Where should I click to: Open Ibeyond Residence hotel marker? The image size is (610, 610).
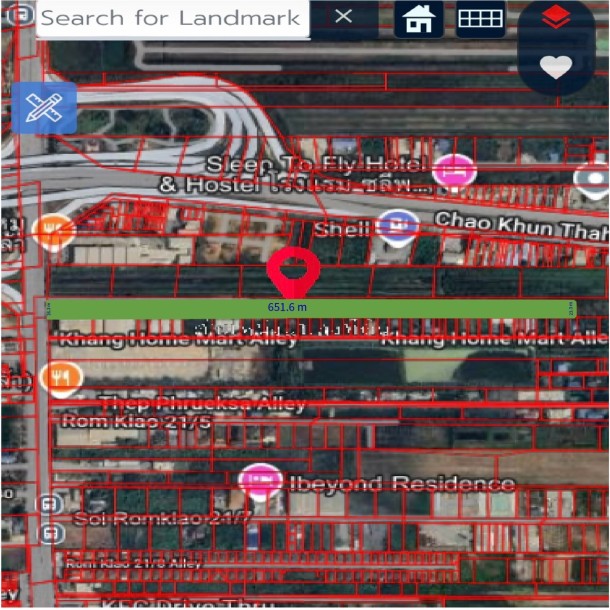click(x=262, y=482)
